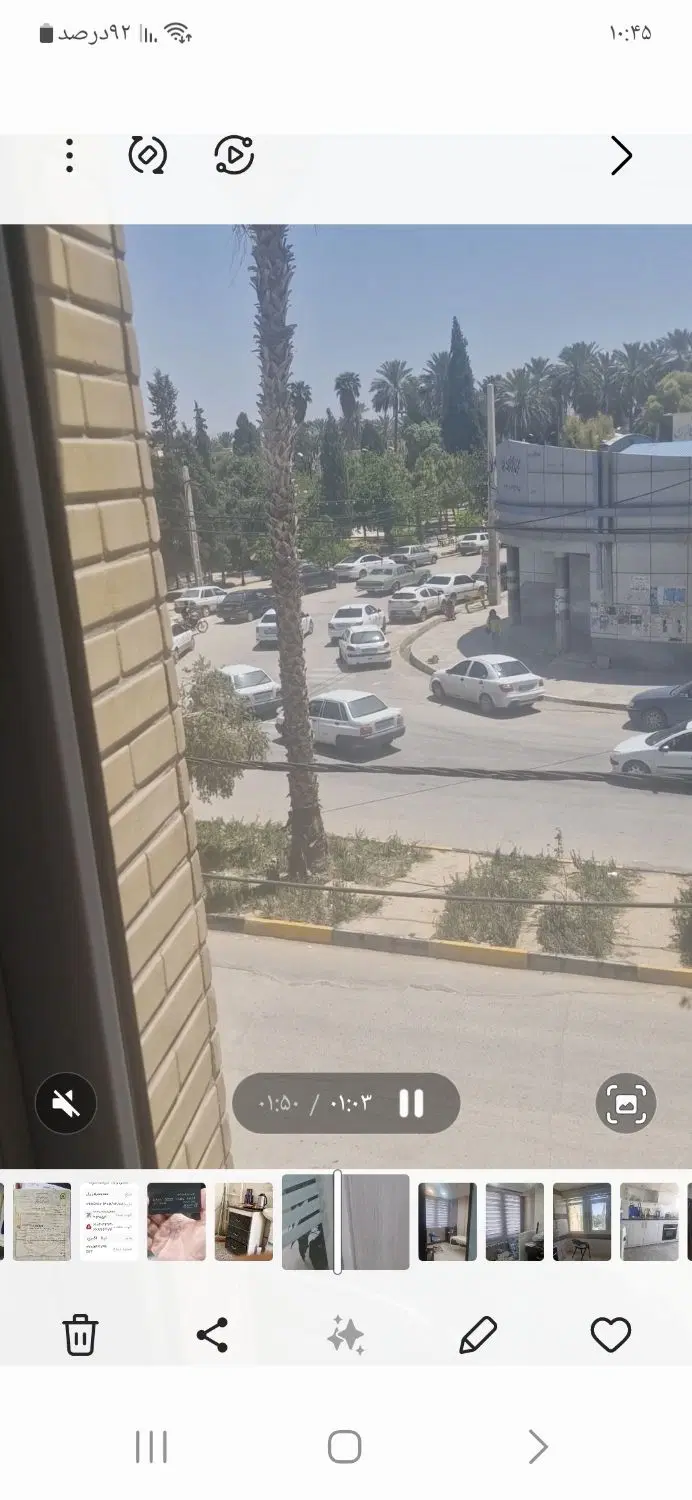Open recent apps from navigation bar
Screen dimensions: 692x1500
point(151,1446)
